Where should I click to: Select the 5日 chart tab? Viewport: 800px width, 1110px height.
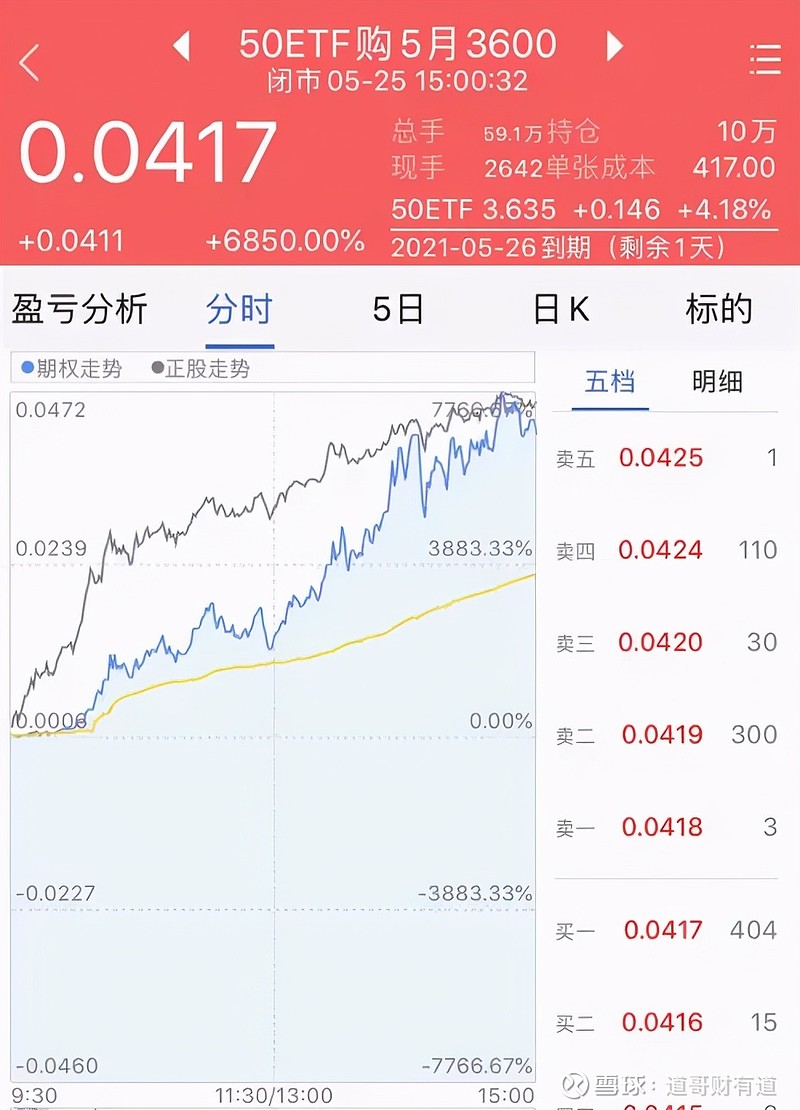398,311
